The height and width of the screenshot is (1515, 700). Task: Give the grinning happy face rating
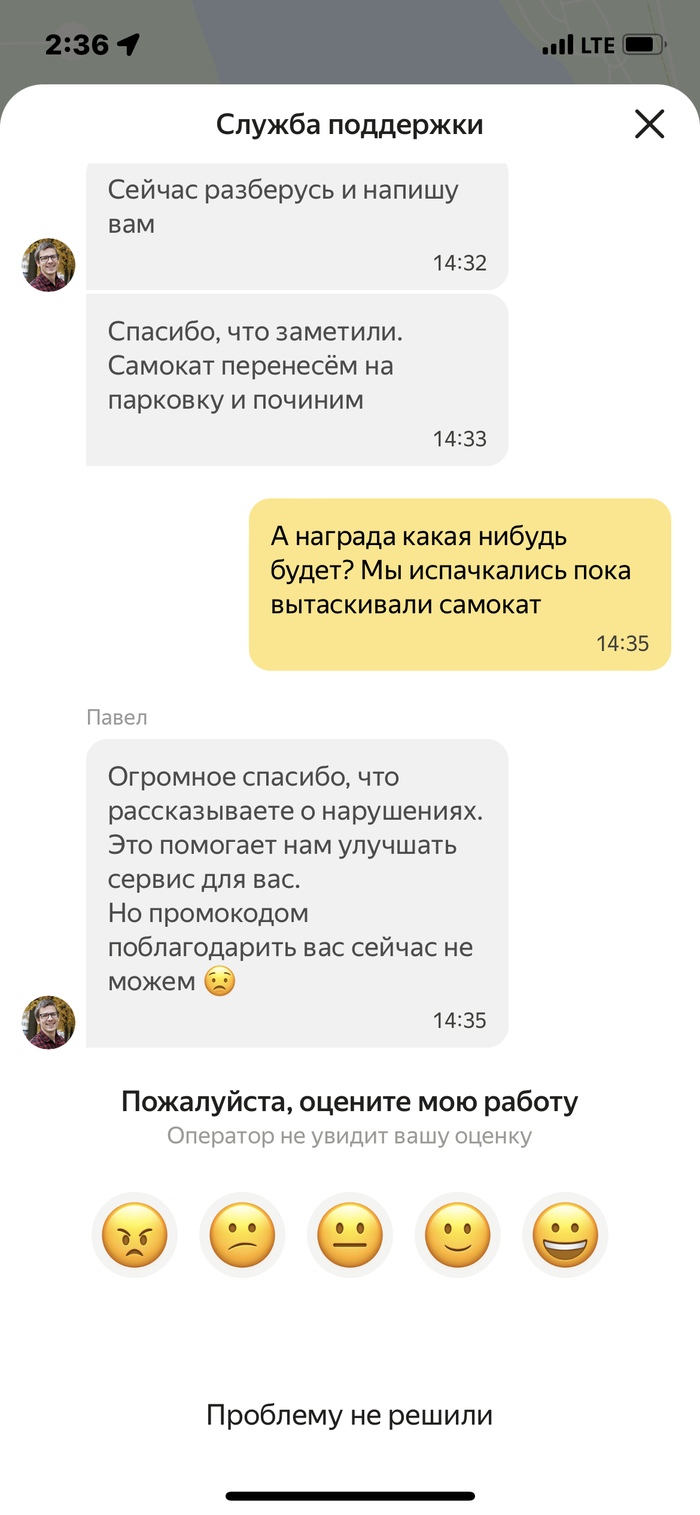pyautogui.click(x=565, y=1235)
